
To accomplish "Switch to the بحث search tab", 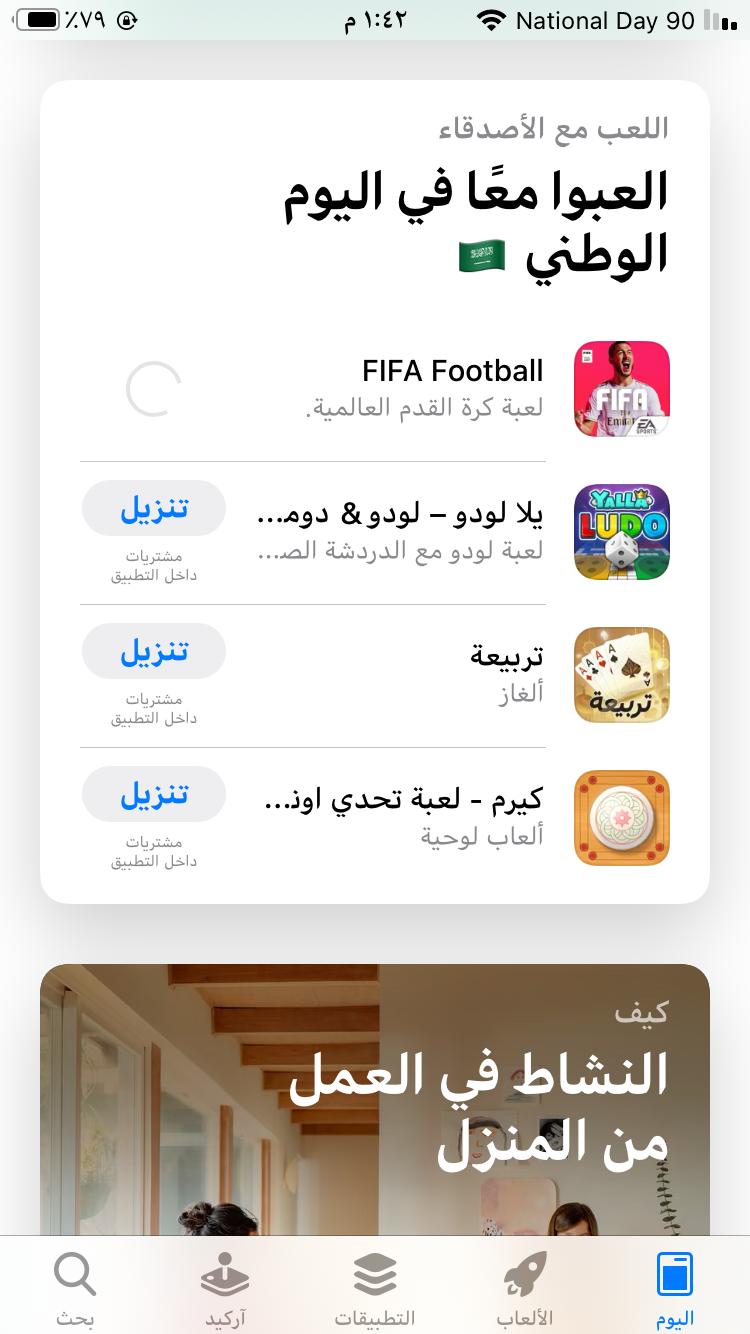I will click(75, 1288).
